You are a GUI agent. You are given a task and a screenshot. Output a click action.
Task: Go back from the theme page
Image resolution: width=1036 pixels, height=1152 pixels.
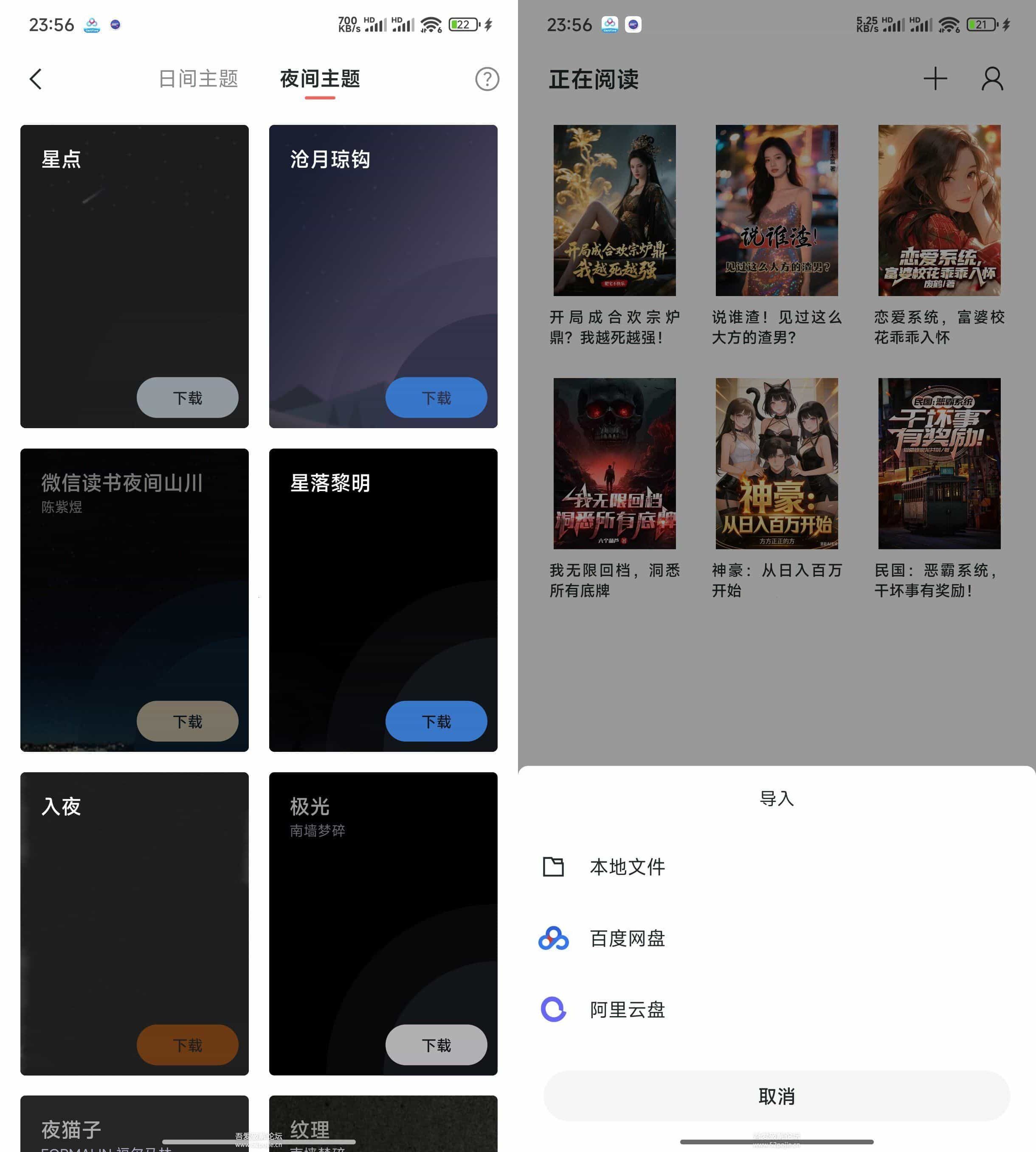tap(36, 80)
